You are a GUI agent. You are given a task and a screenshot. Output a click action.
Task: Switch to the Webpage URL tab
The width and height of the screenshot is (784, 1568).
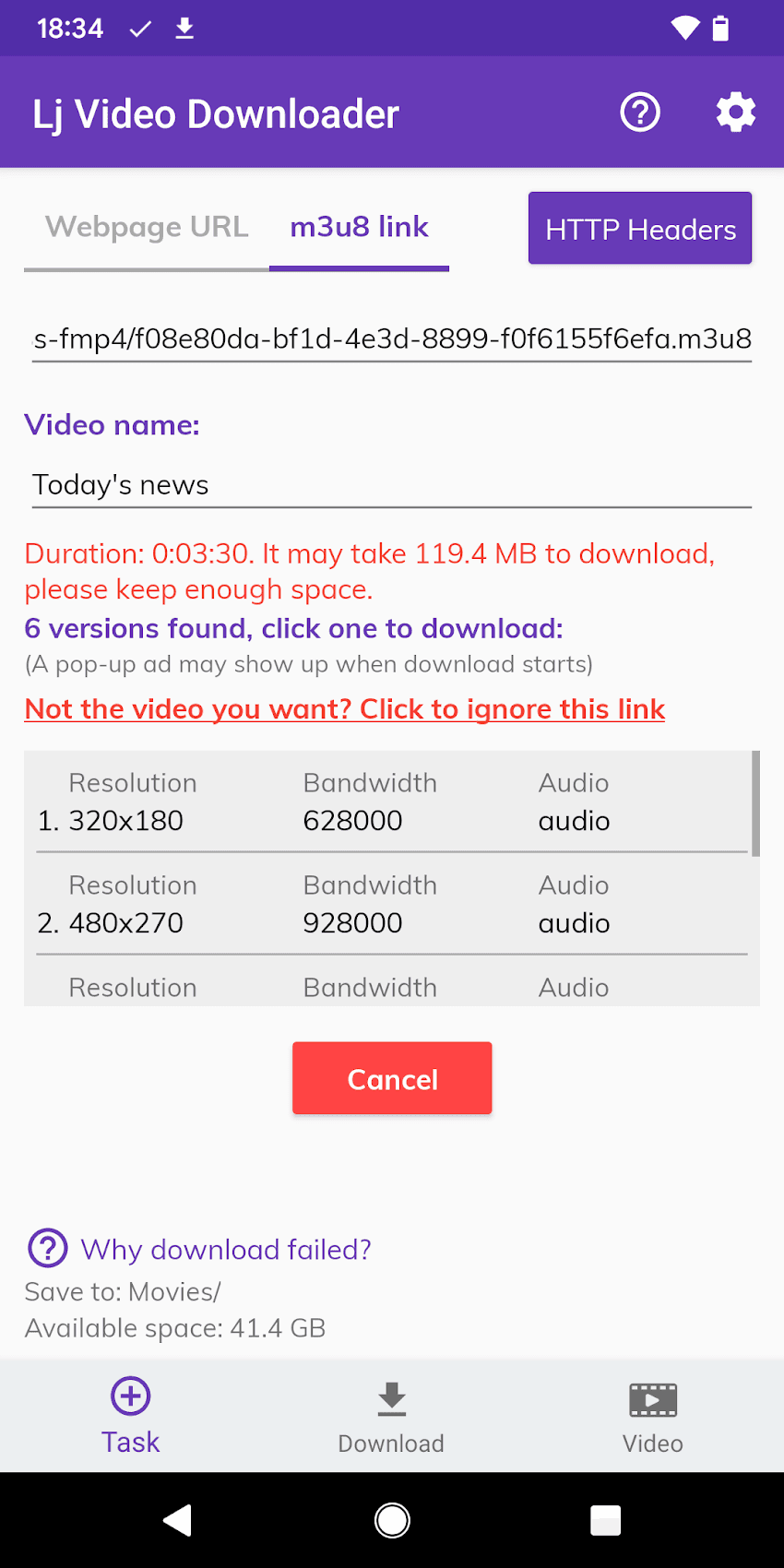(148, 227)
